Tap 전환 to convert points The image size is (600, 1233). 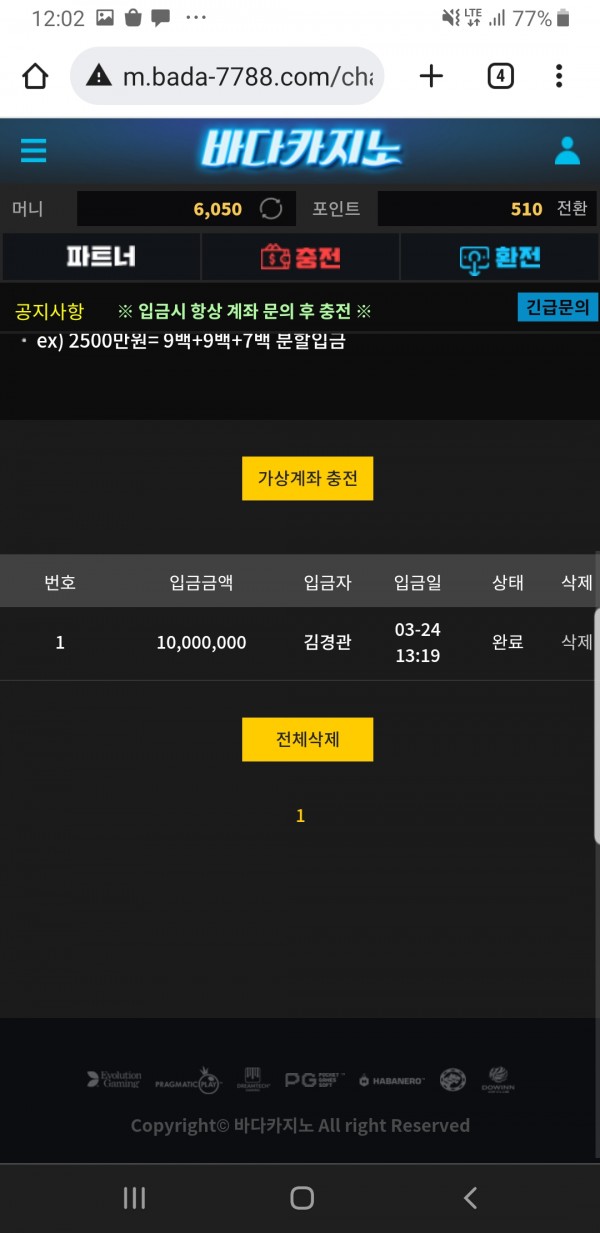pyautogui.click(x=572, y=208)
